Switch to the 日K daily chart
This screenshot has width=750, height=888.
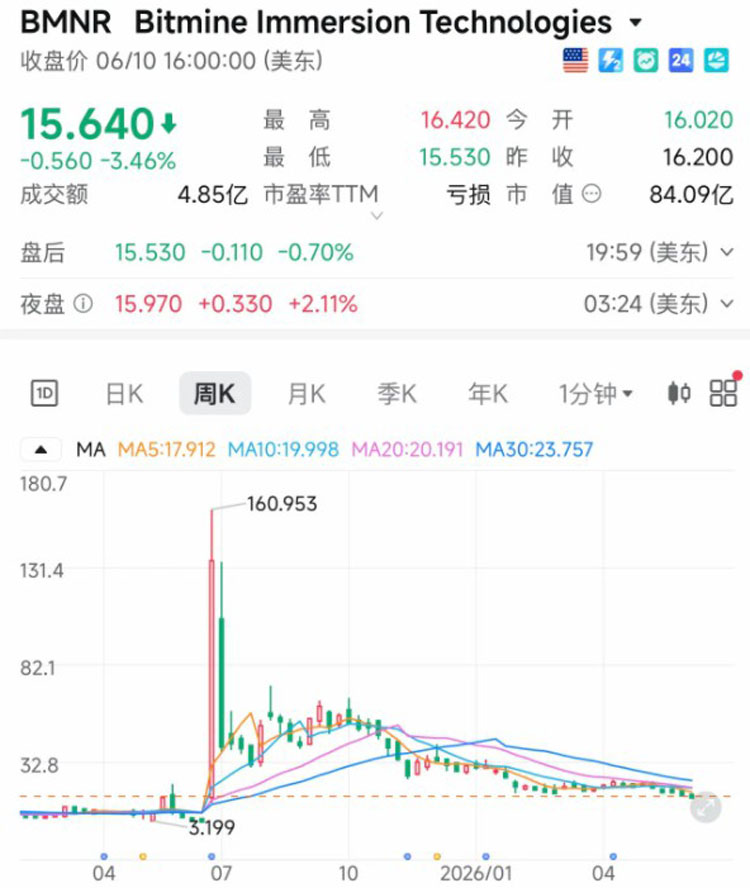[125, 394]
